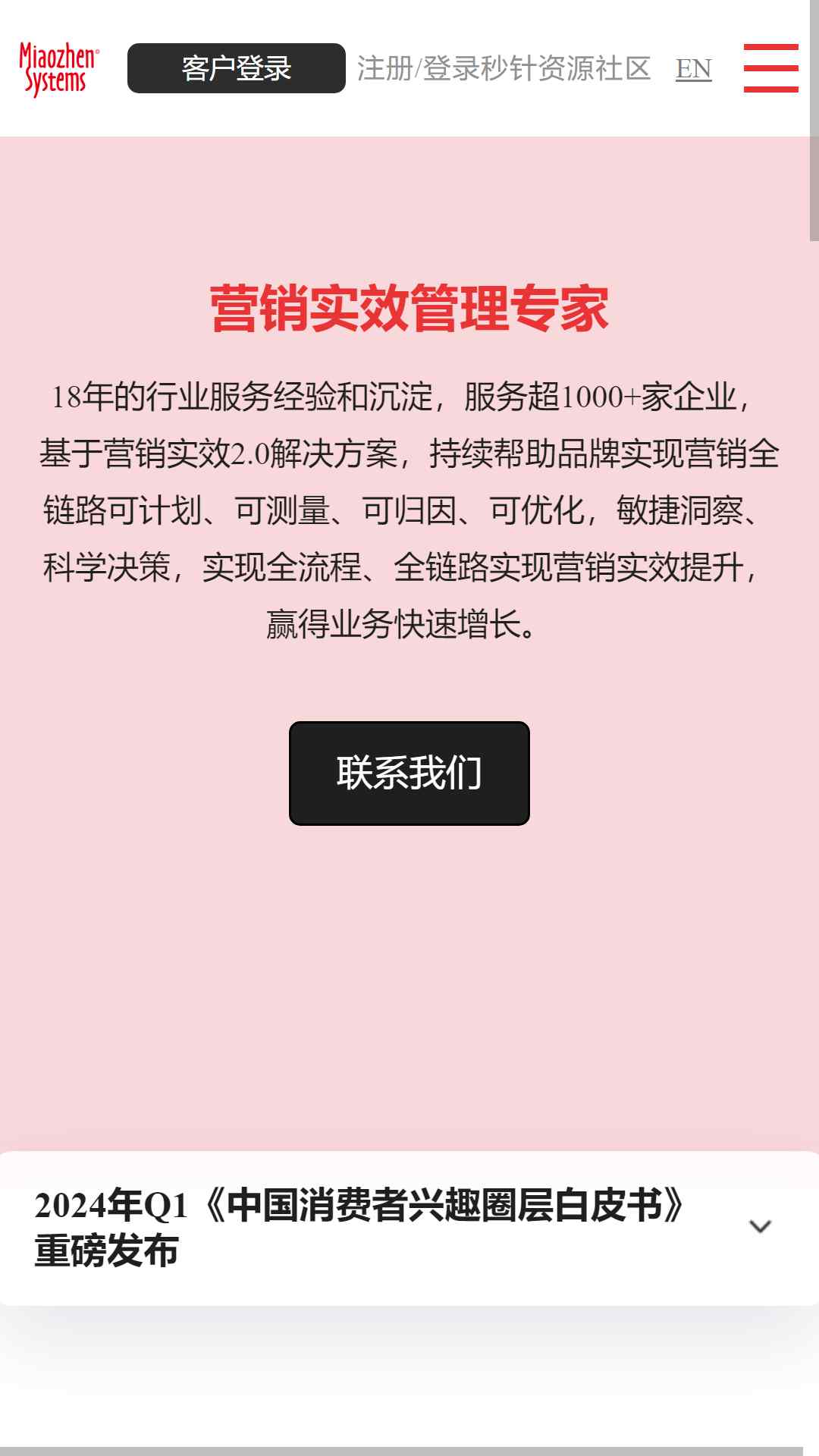This screenshot has height=1456, width=819.
Task: Tap the 联系我们 button
Action: click(x=409, y=773)
